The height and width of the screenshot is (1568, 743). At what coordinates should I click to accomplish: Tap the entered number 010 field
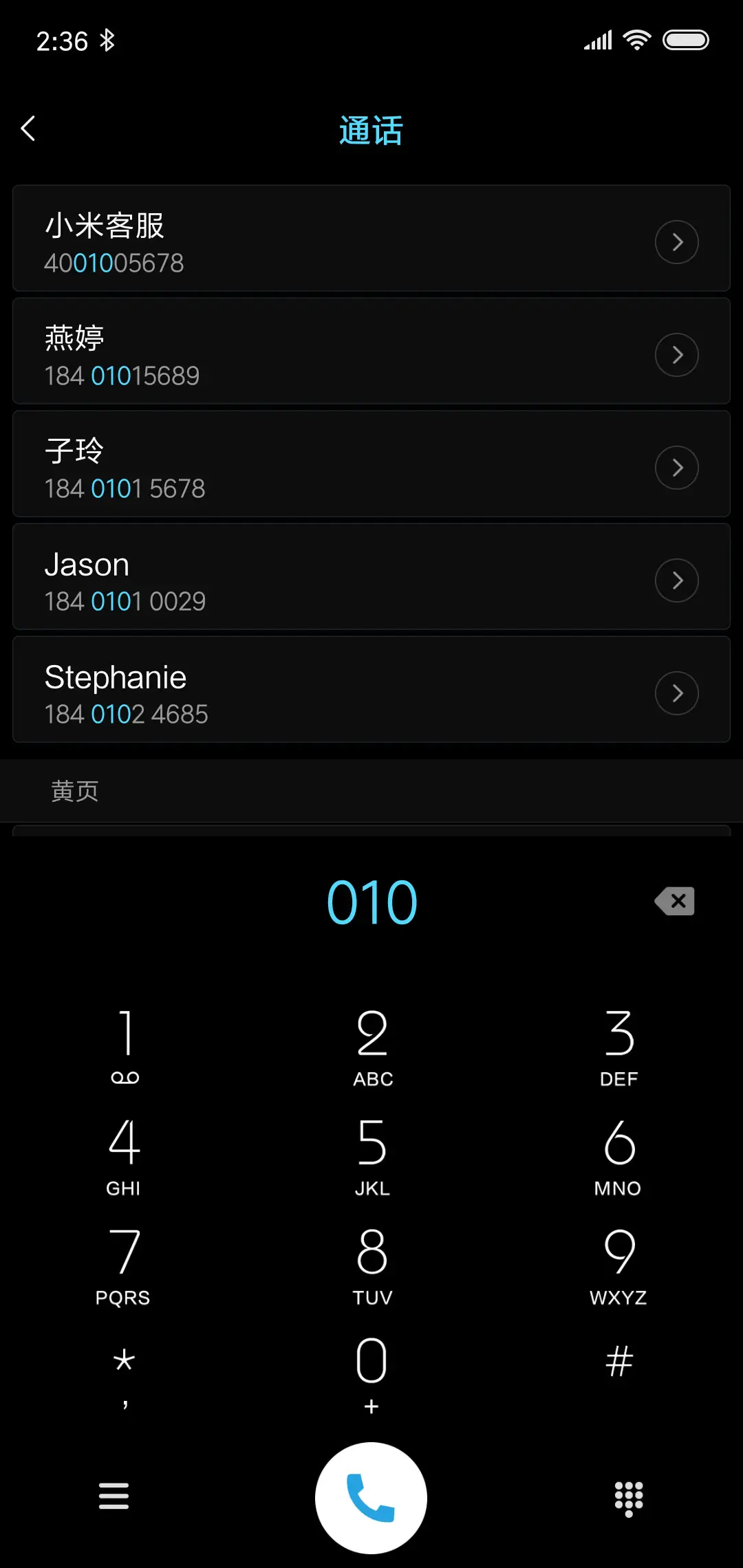[371, 902]
